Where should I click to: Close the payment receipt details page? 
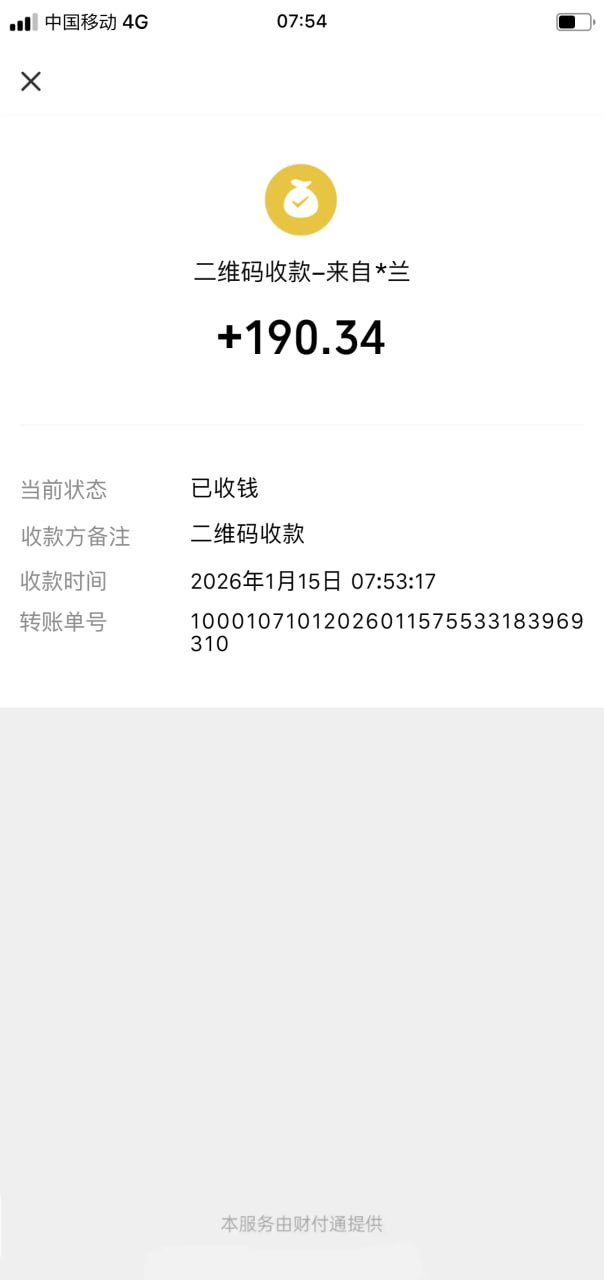[31, 82]
